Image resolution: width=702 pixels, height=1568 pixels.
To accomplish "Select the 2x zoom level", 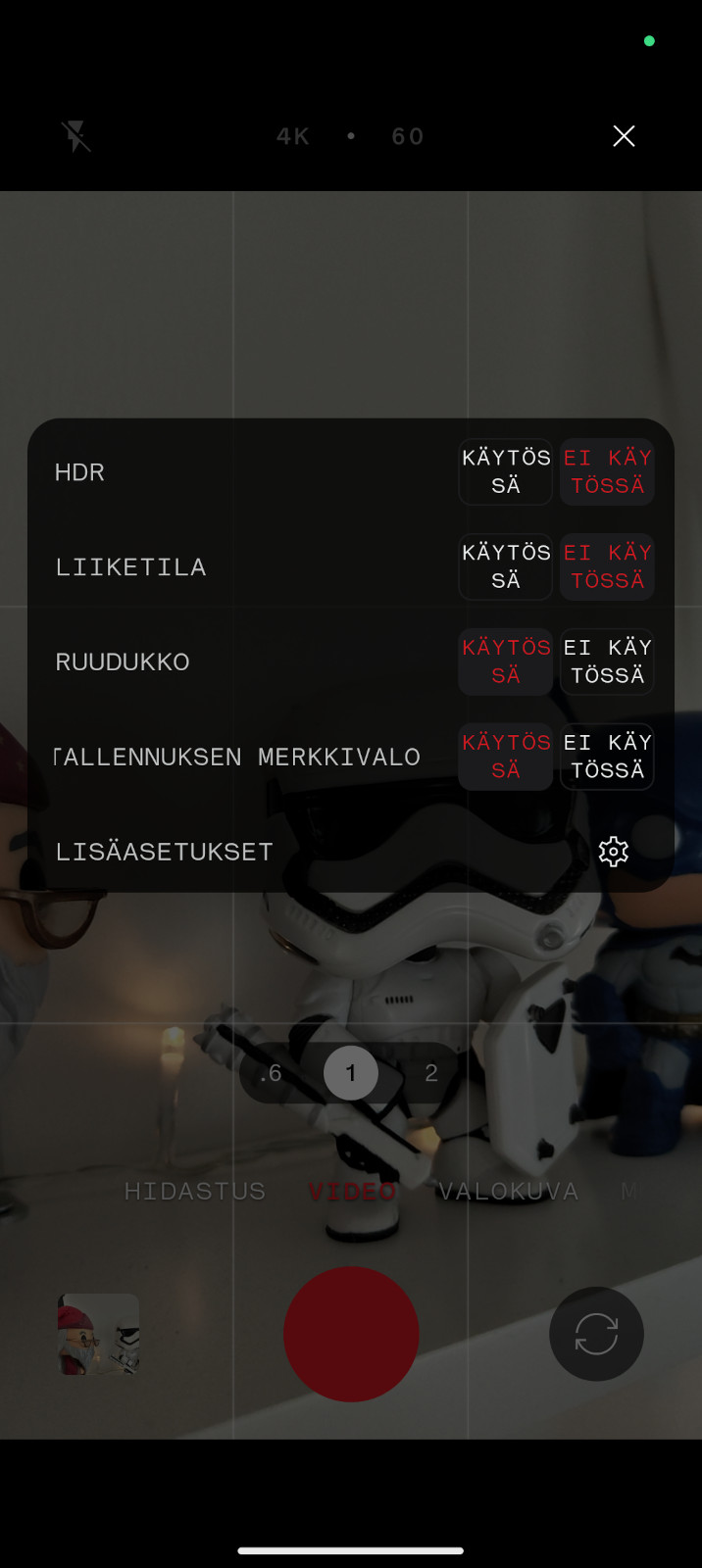I will click(431, 1073).
